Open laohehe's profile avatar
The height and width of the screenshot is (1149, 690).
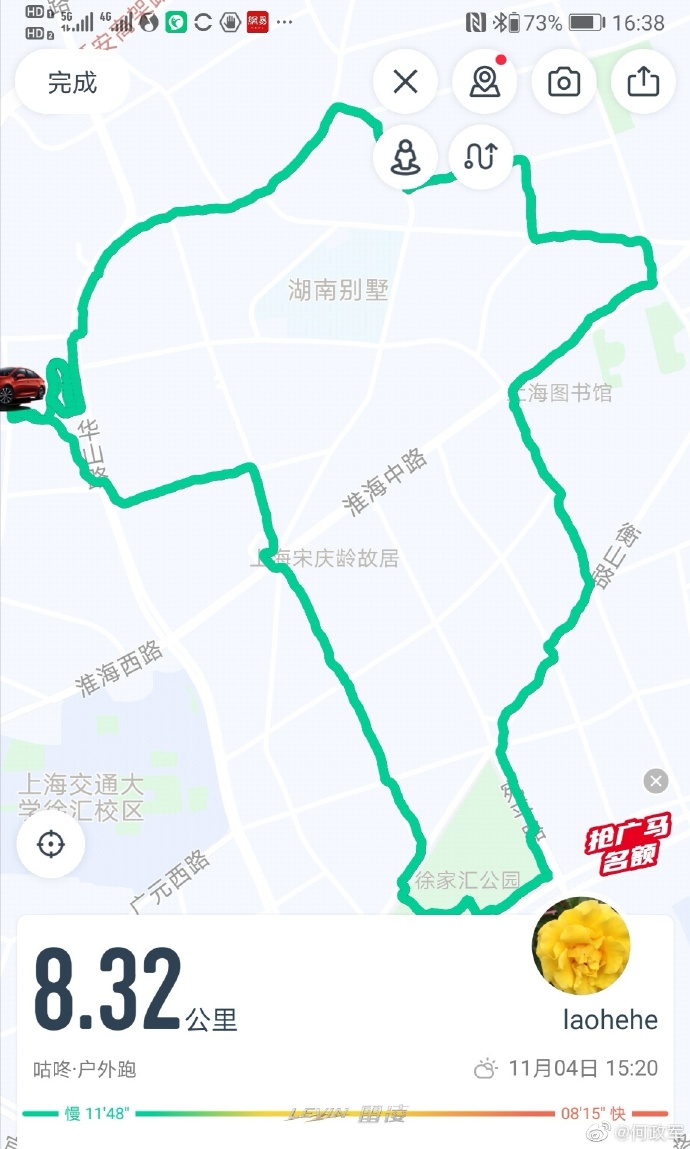tap(581, 945)
